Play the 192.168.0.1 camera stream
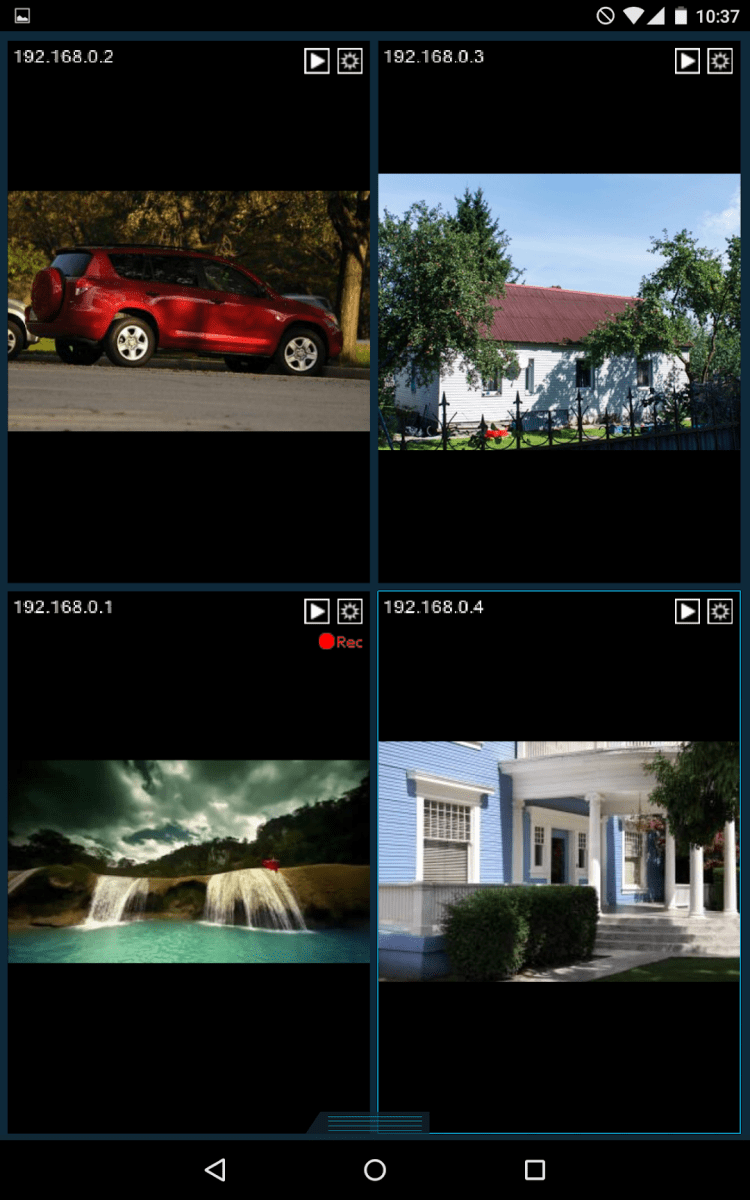This screenshot has height=1200, width=750. click(317, 611)
